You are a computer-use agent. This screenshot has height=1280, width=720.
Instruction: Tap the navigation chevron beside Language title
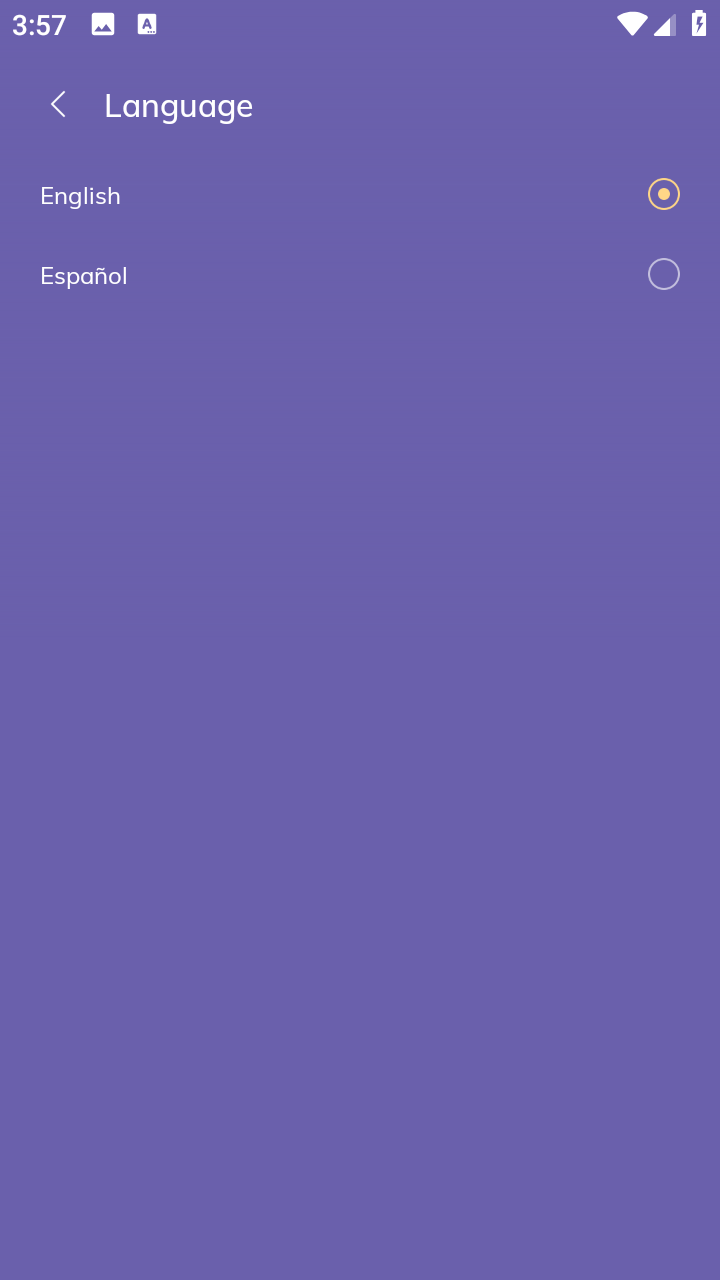(x=58, y=104)
